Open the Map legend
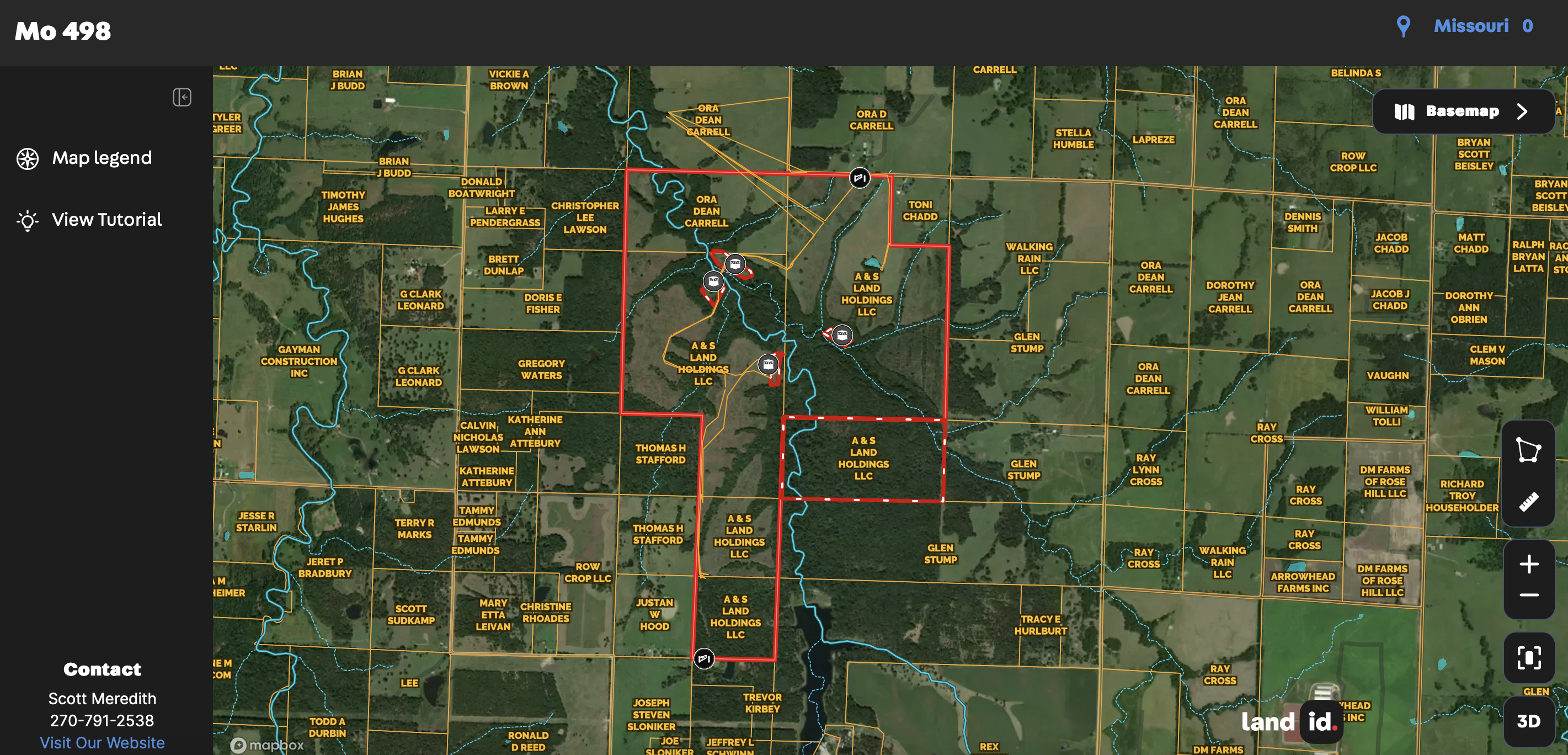This screenshot has width=1568, height=755. pos(101,158)
